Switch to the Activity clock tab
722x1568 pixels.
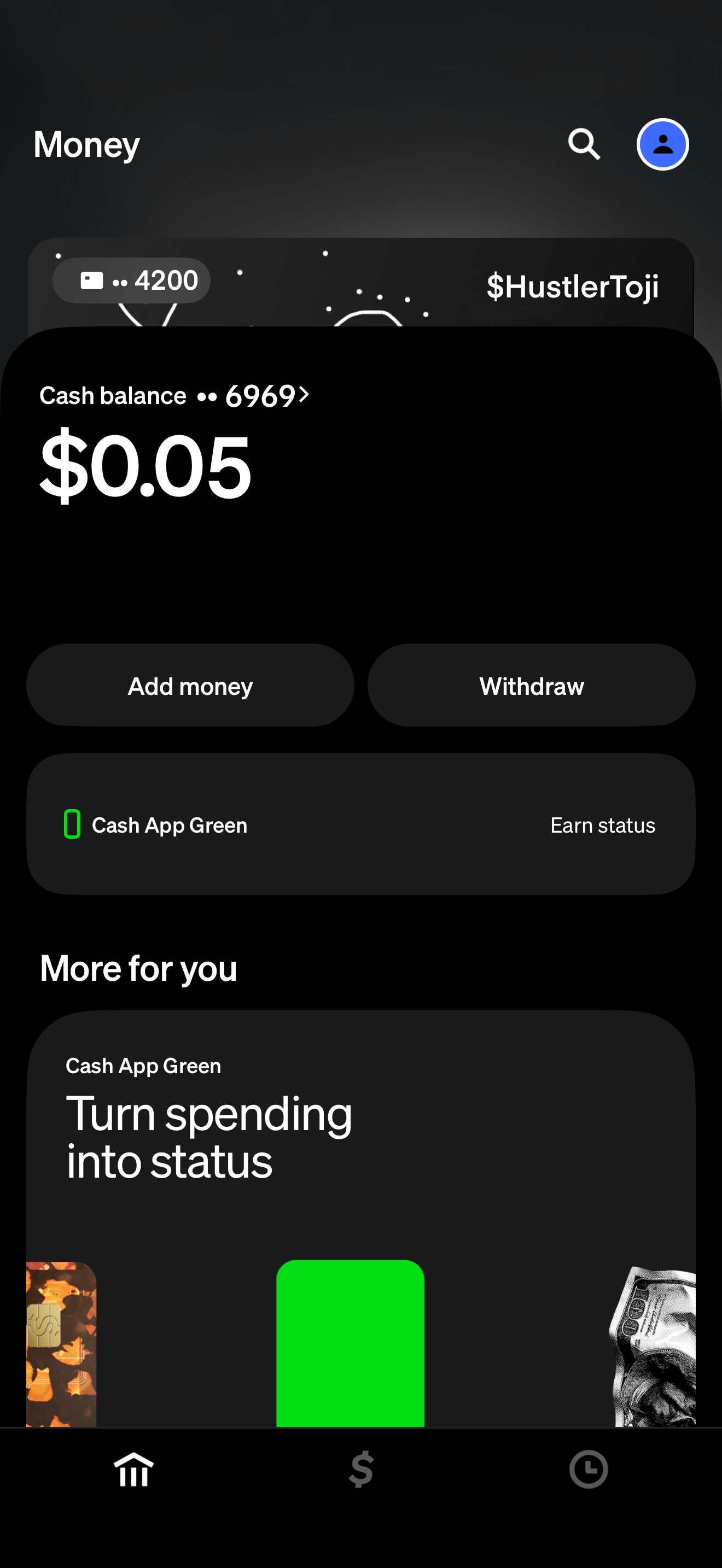tap(588, 1470)
